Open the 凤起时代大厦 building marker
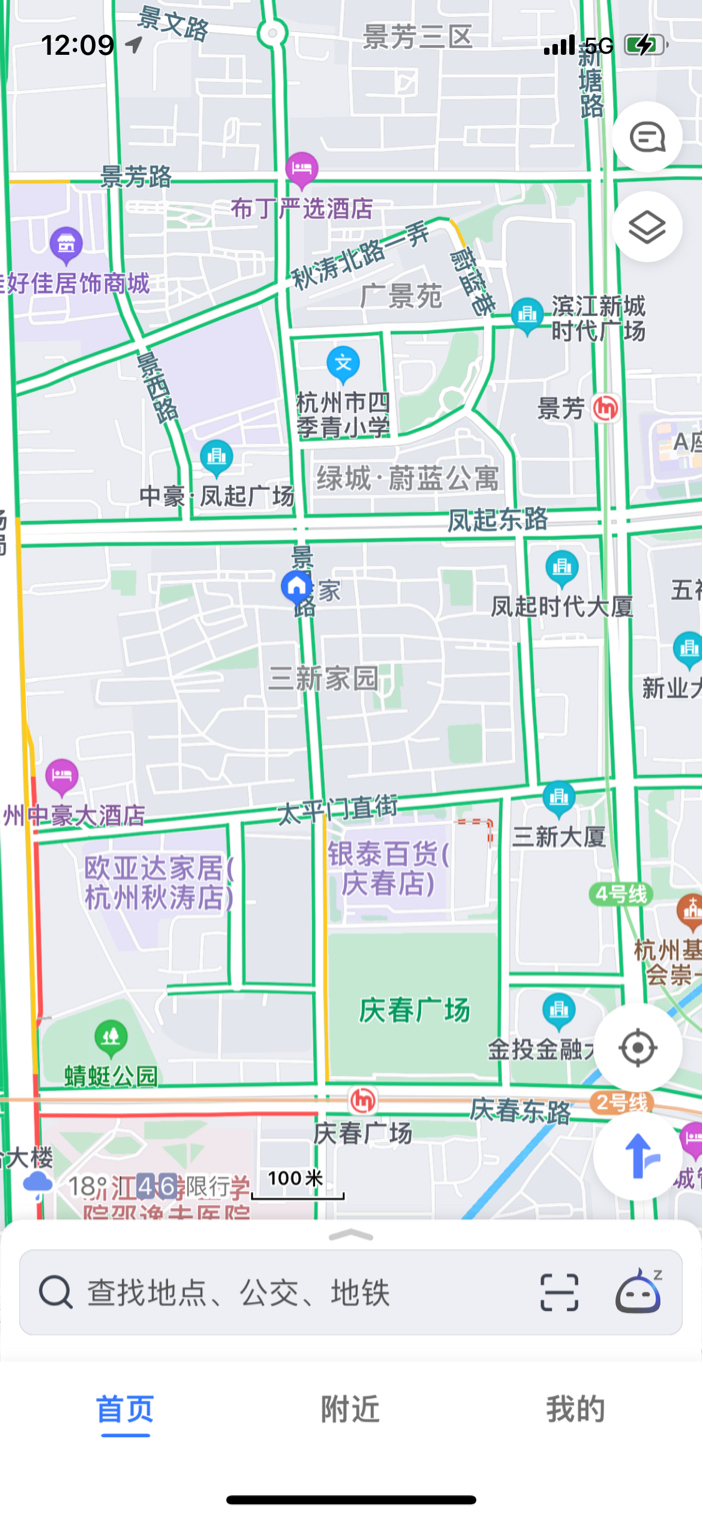 561,568
